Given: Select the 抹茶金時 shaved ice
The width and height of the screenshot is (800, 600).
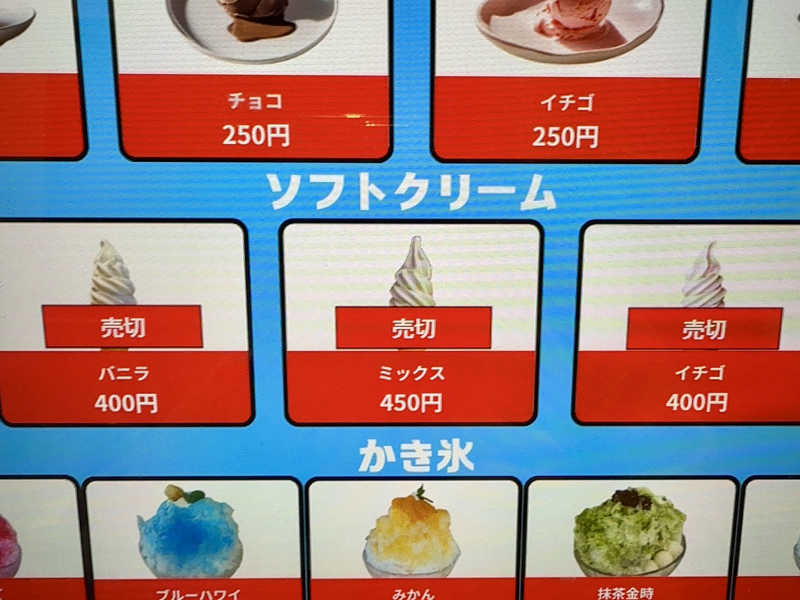Looking at the screenshot, I should tap(630, 542).
